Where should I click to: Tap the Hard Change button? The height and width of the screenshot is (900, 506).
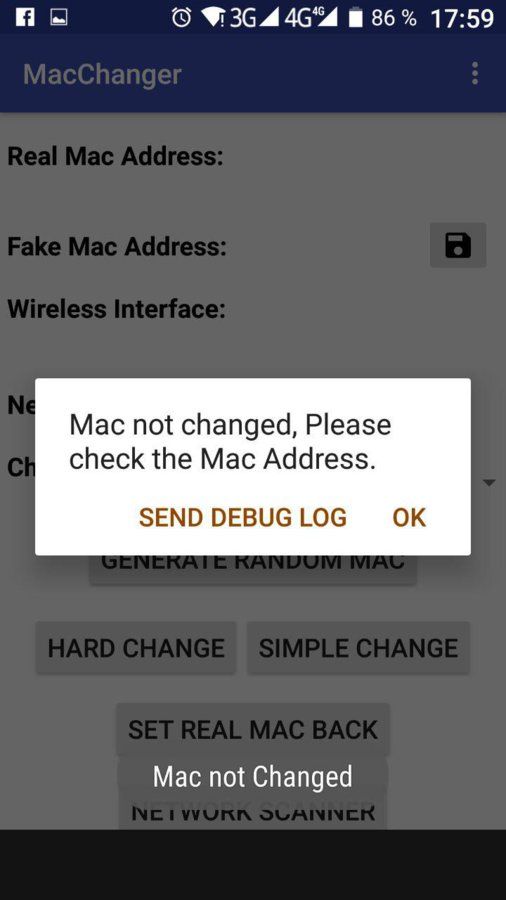tap(136, 648)
